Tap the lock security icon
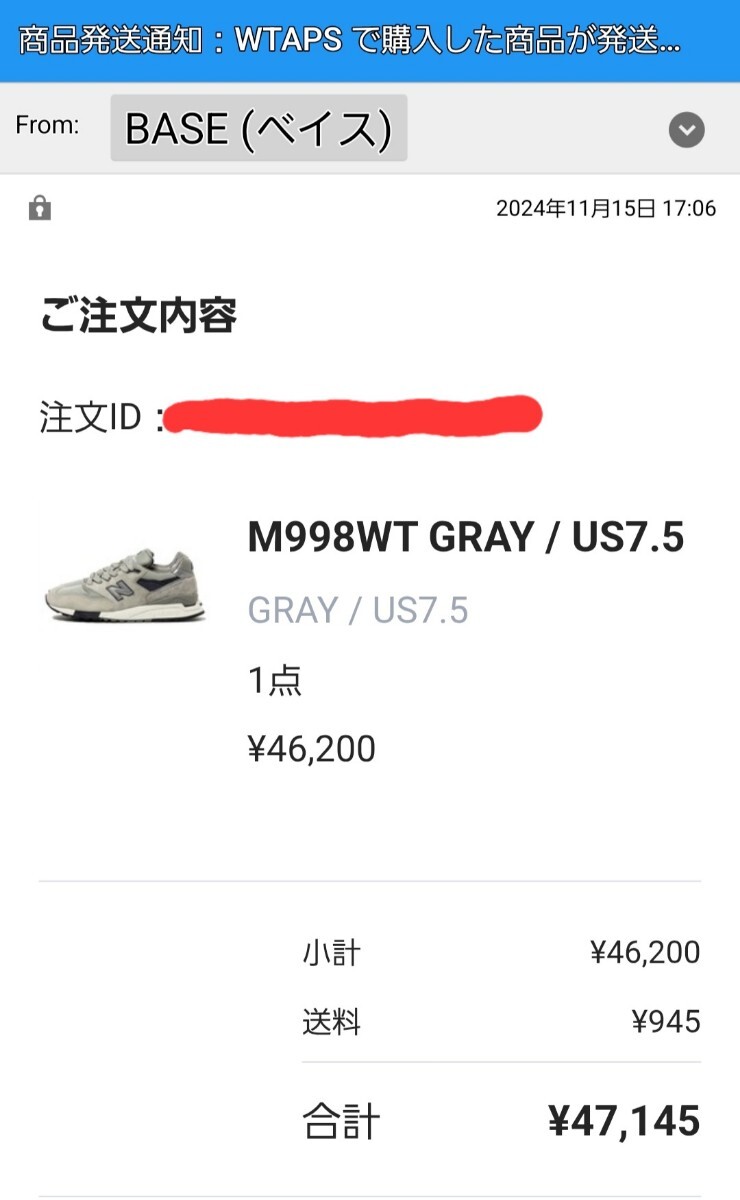The image size is (740, 1200). pos(40,208)
